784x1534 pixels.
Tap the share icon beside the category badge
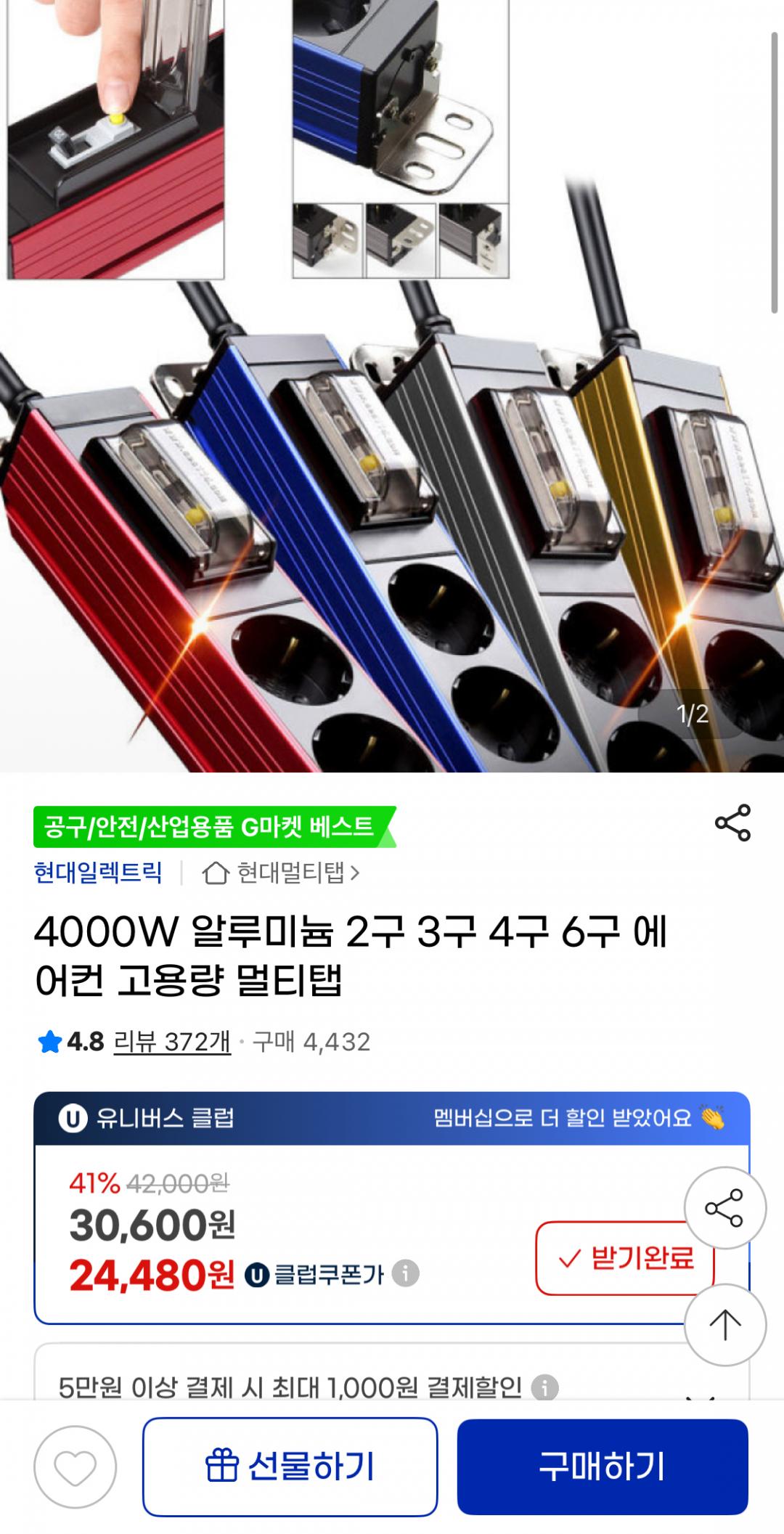point(732,823)
